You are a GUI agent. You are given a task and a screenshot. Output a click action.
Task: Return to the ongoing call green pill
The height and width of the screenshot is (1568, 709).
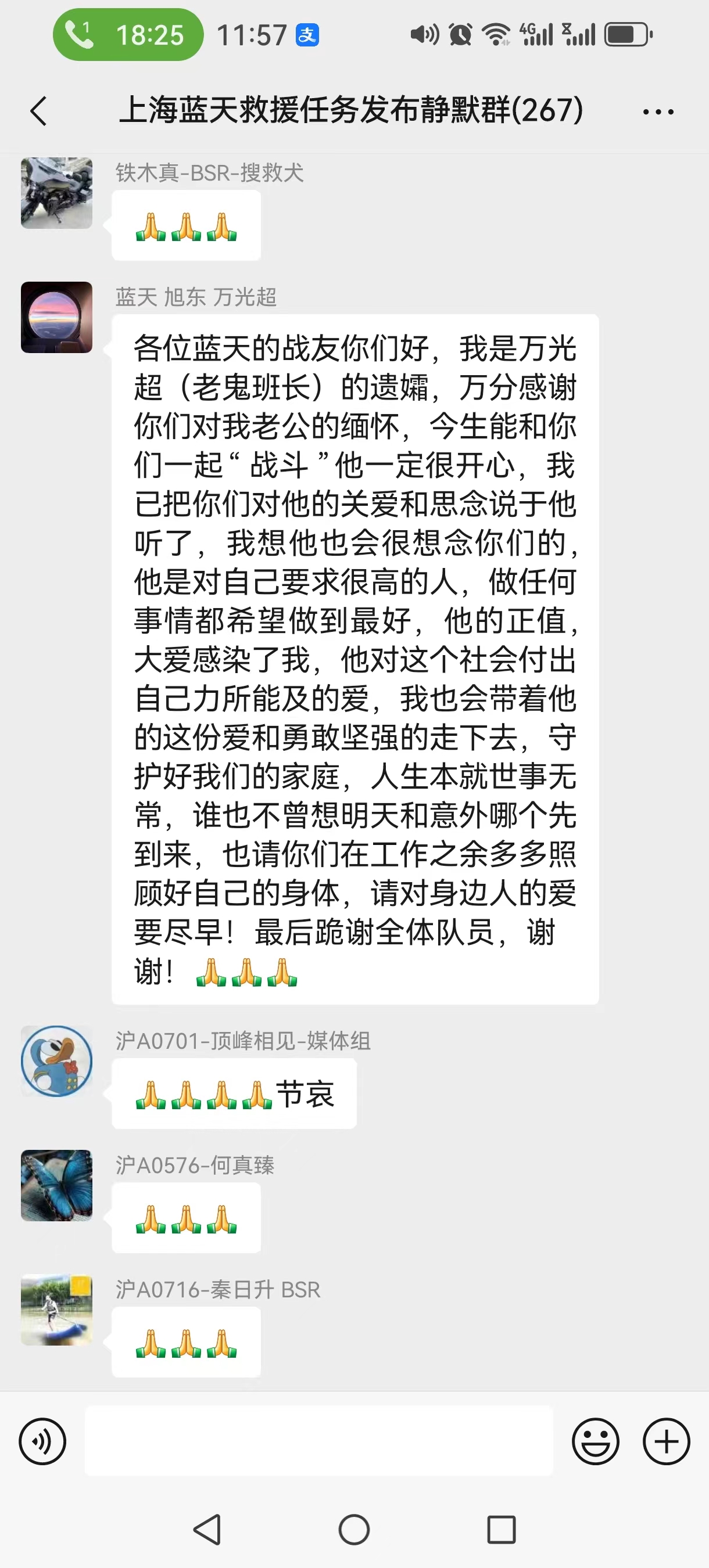(128, 35)
